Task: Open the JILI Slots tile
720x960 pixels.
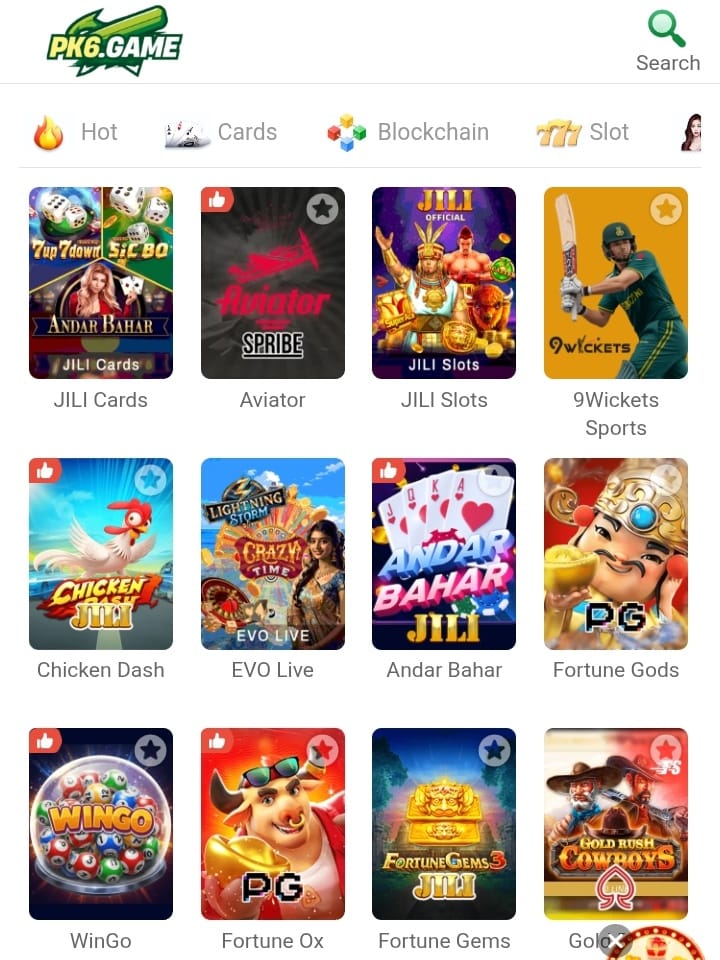Action: coord(444,283)
